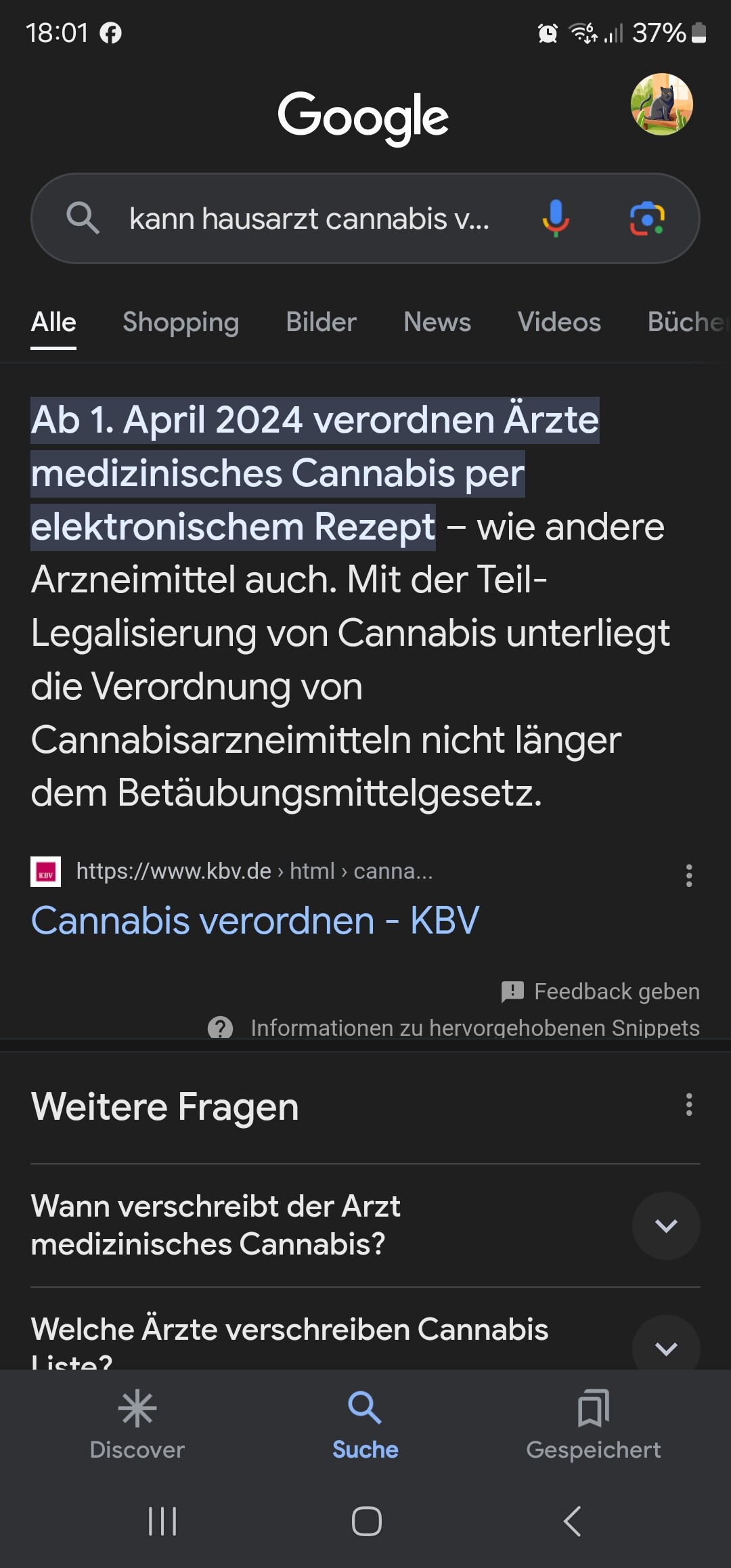Expand question Wann verschreibt der Arzt medizinisches Cannabis

pos(666,1225)
